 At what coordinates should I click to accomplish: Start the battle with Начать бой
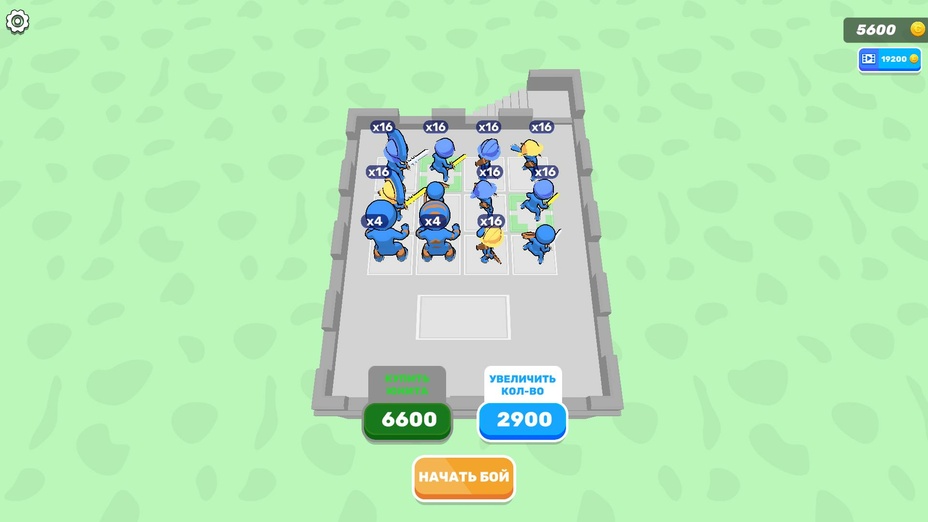click(x=464, y=478)
